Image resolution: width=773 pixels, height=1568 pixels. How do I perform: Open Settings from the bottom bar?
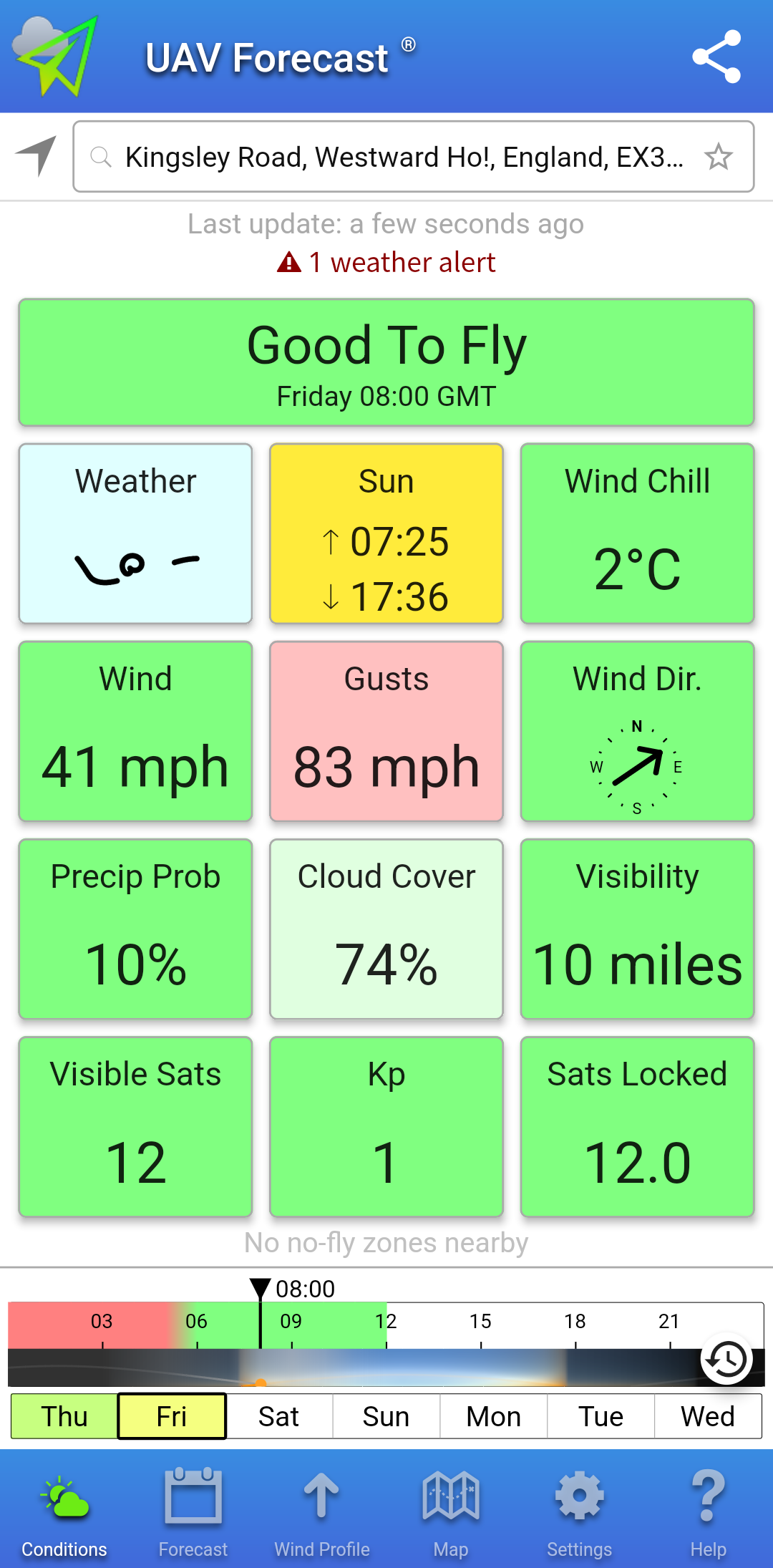pos(580,1509)
